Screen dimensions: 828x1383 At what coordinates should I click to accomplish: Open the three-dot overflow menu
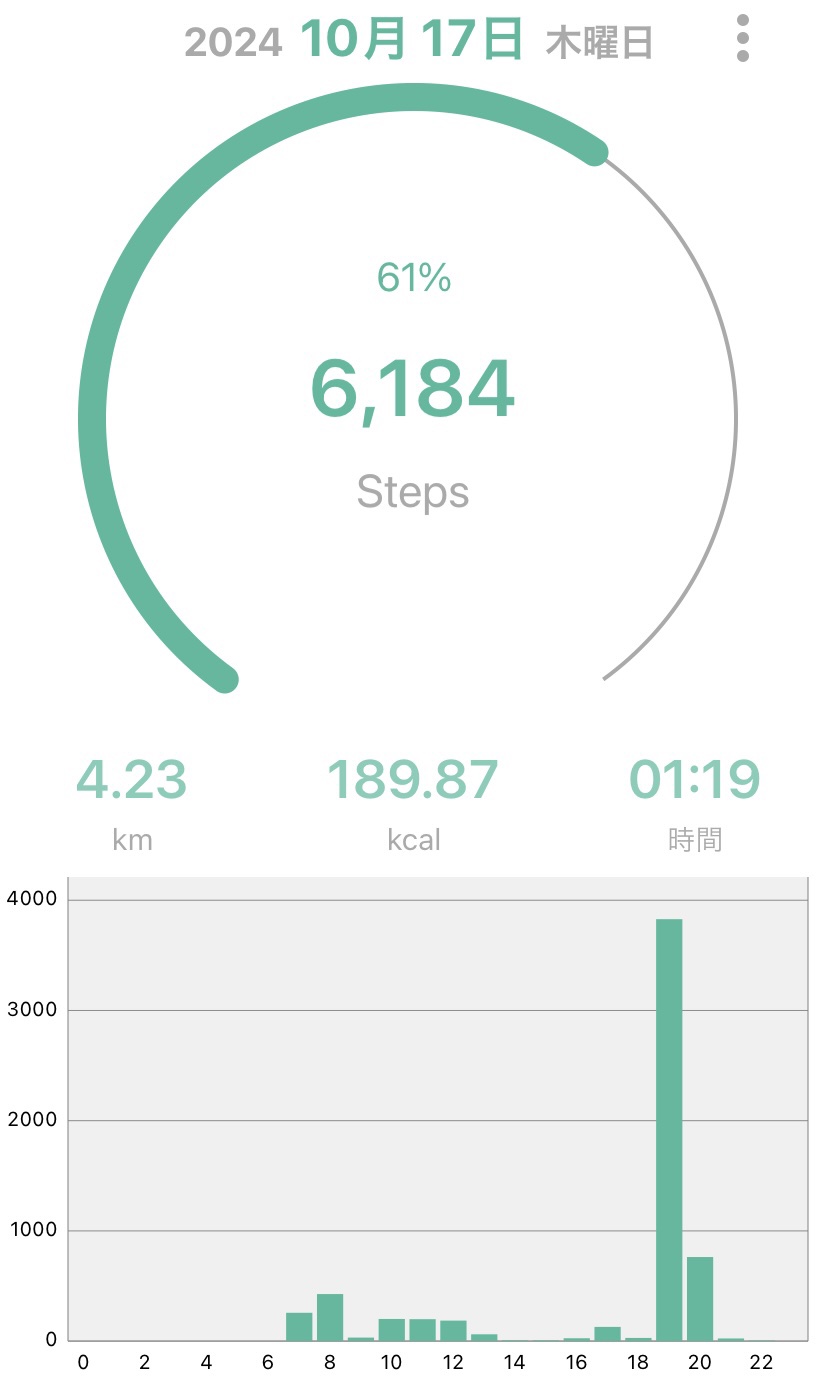click(742, 39)
